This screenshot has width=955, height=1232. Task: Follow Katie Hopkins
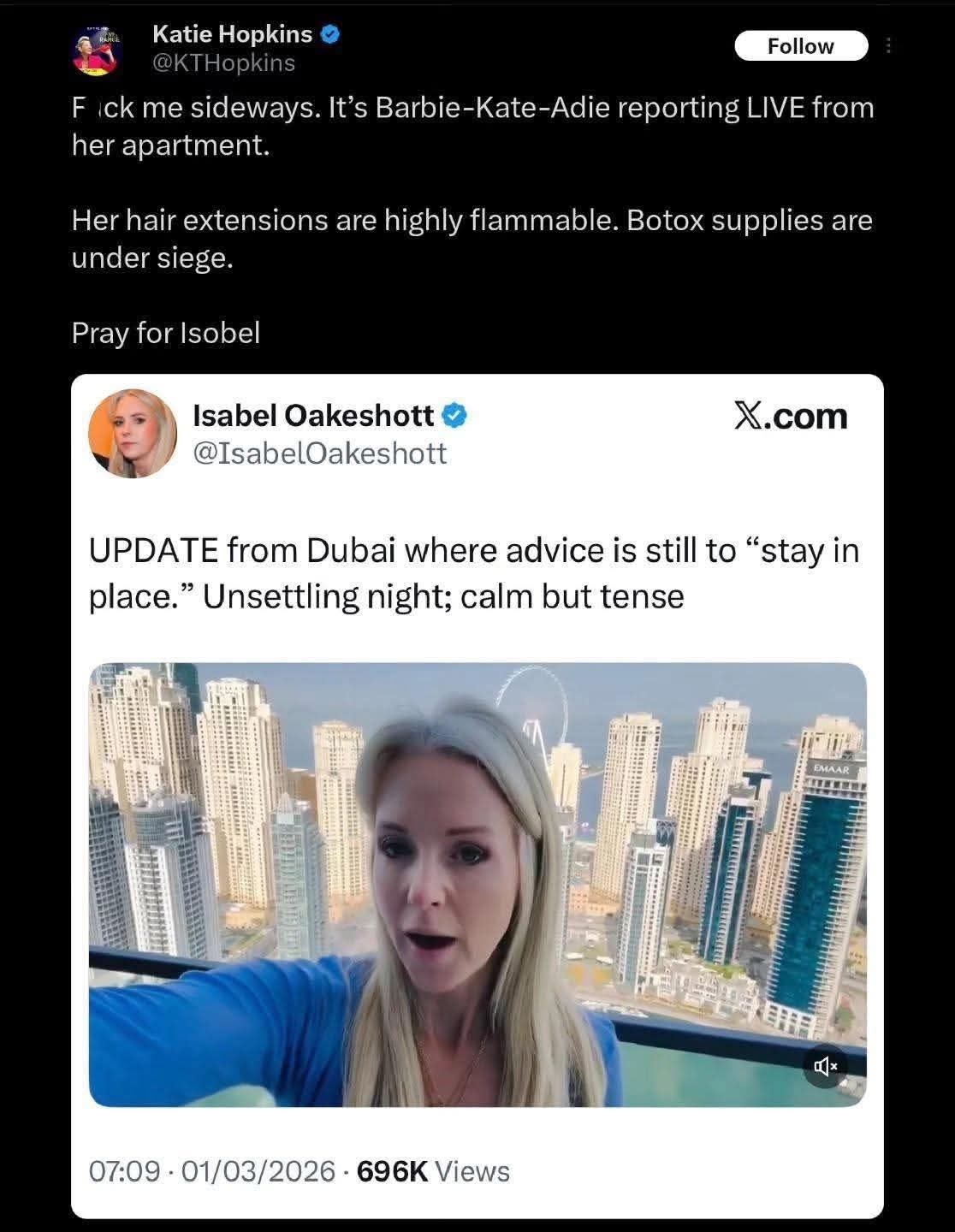tap(800, 46)
